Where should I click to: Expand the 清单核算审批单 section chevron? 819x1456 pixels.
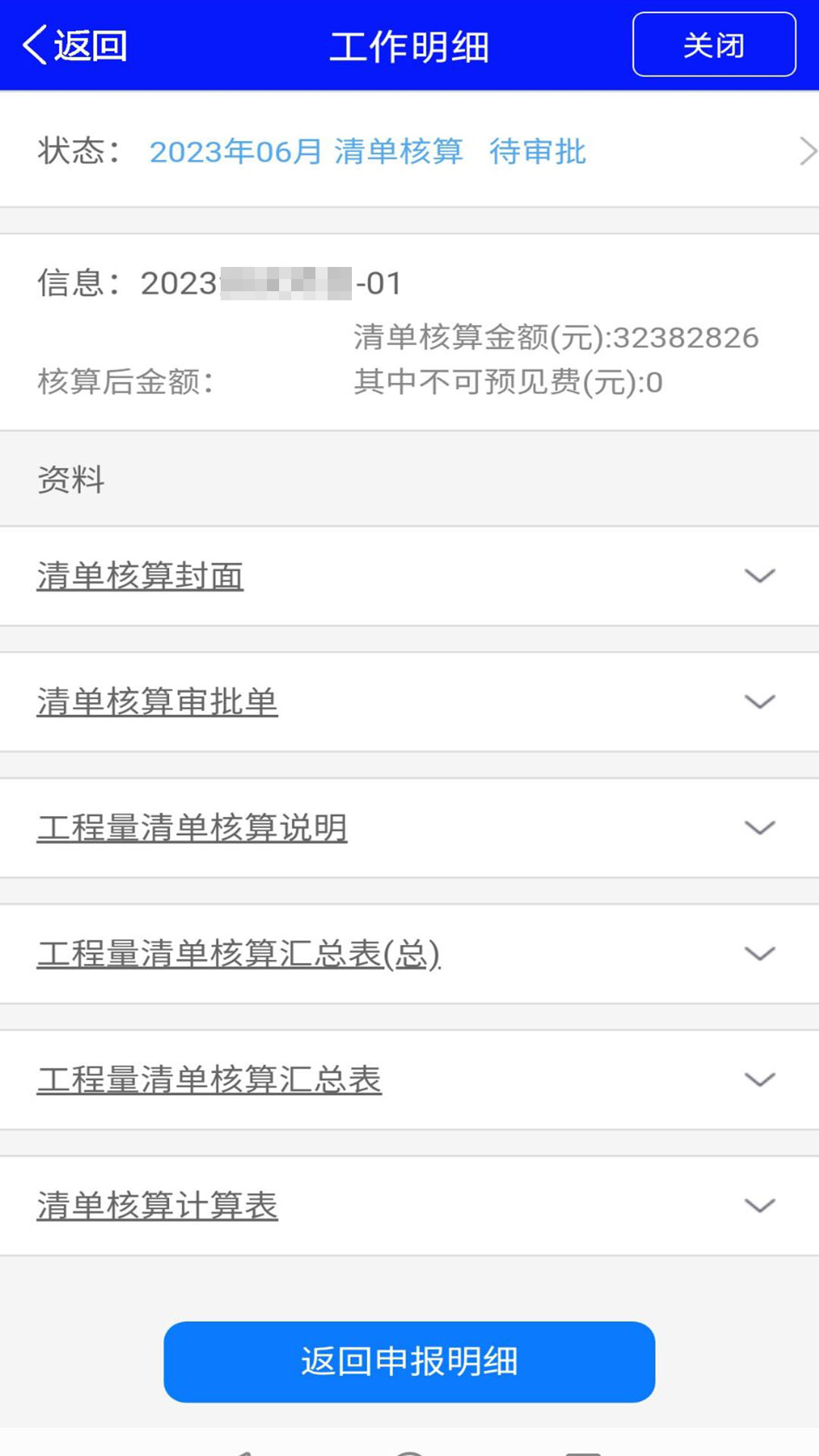click(x=759, y=701)
